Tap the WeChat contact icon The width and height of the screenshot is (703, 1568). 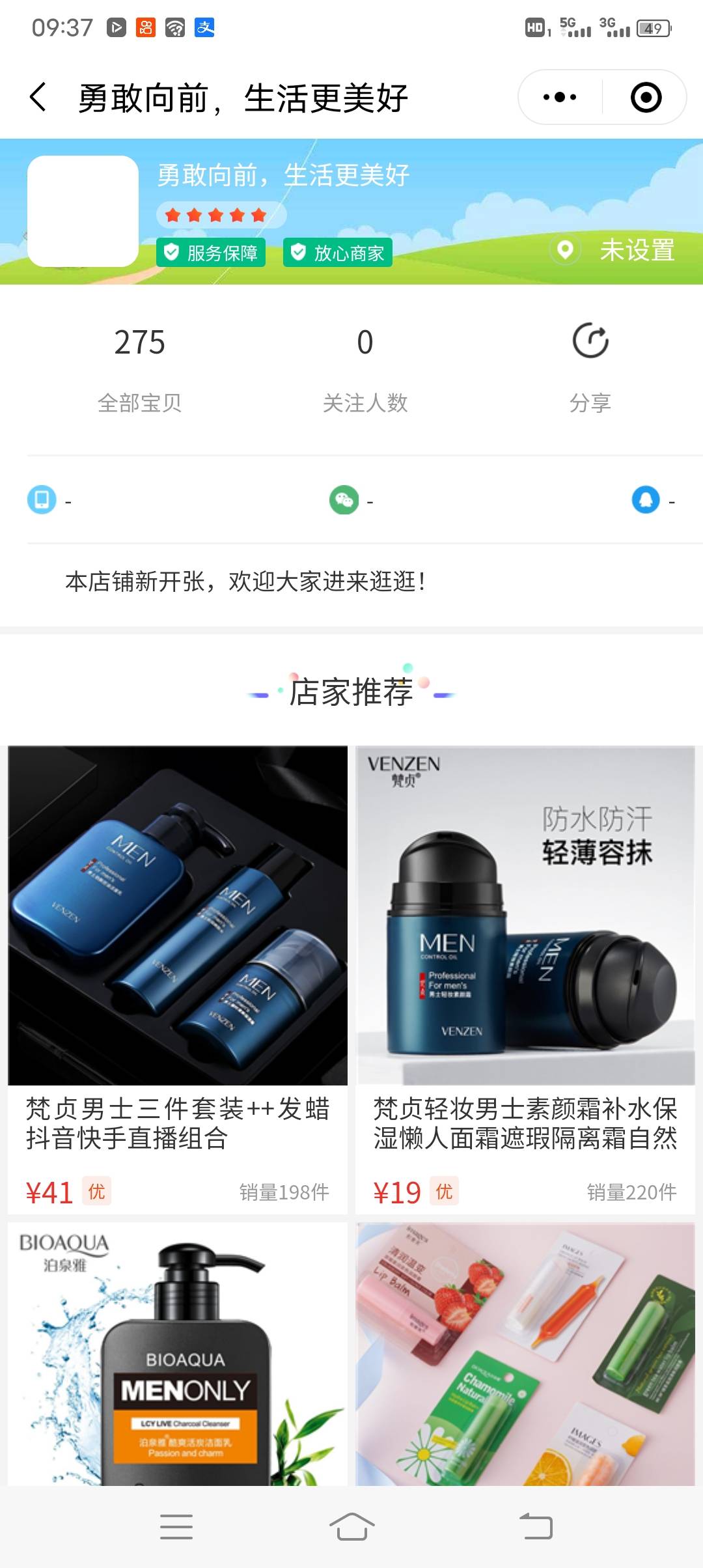pyautogui.click(x=344, y=500)
